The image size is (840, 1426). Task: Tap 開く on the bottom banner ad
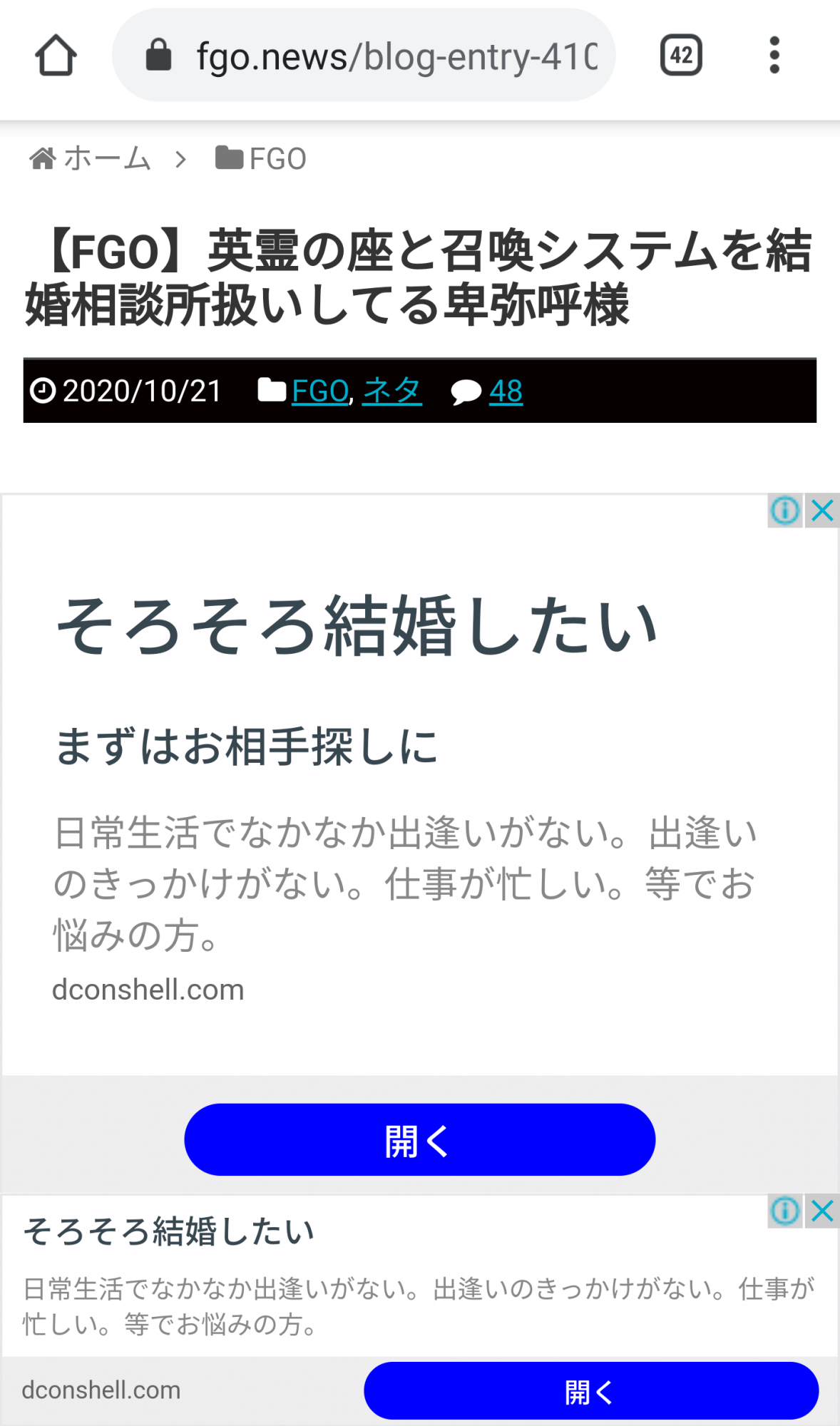[x=590, y=1391]
